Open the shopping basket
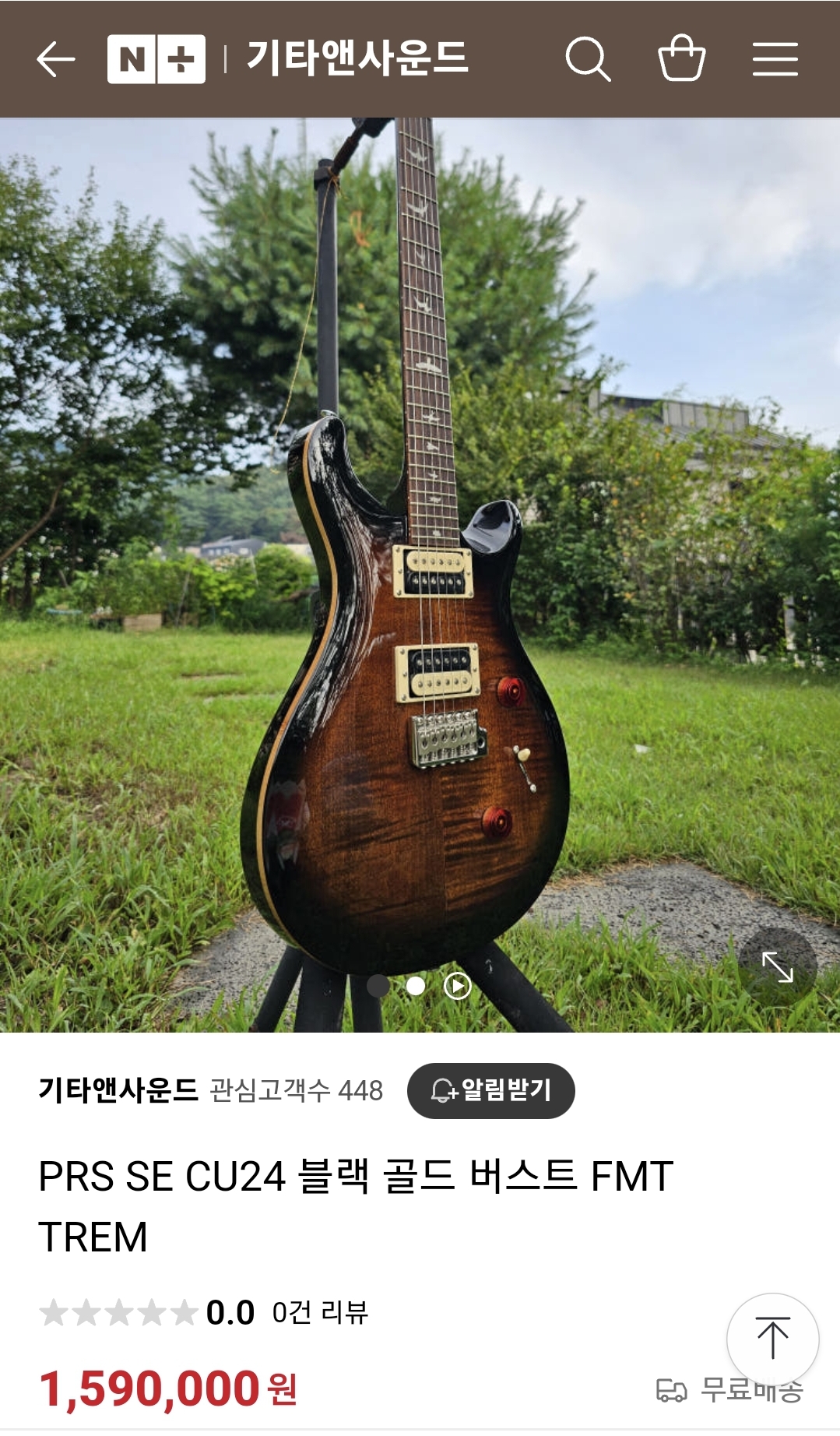840x1436 pixels. tap(681, 59)
